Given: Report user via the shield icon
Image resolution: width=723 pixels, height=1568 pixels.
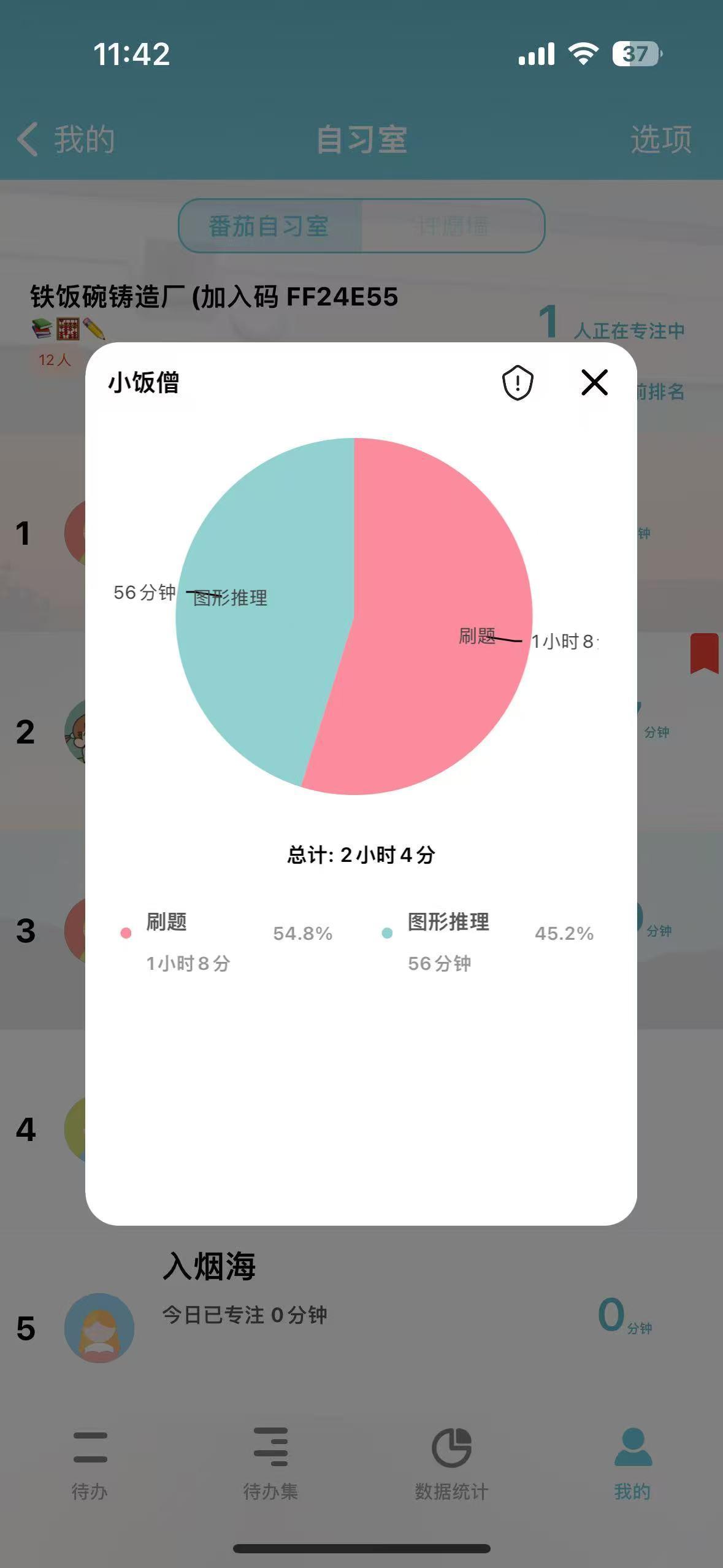Looking at the screenshot, I should 518,383.
